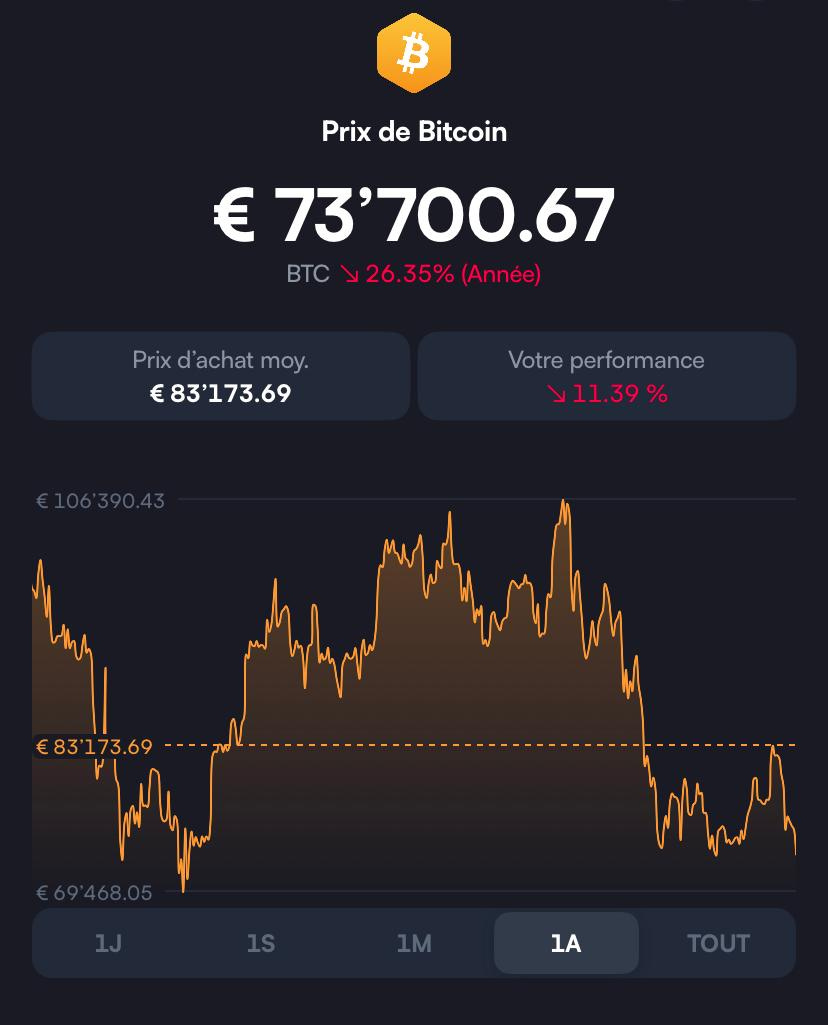The height and width of the screenshot is (1025, 828).
Task: Switch to the 1M chart view
Action: (414, 942)
